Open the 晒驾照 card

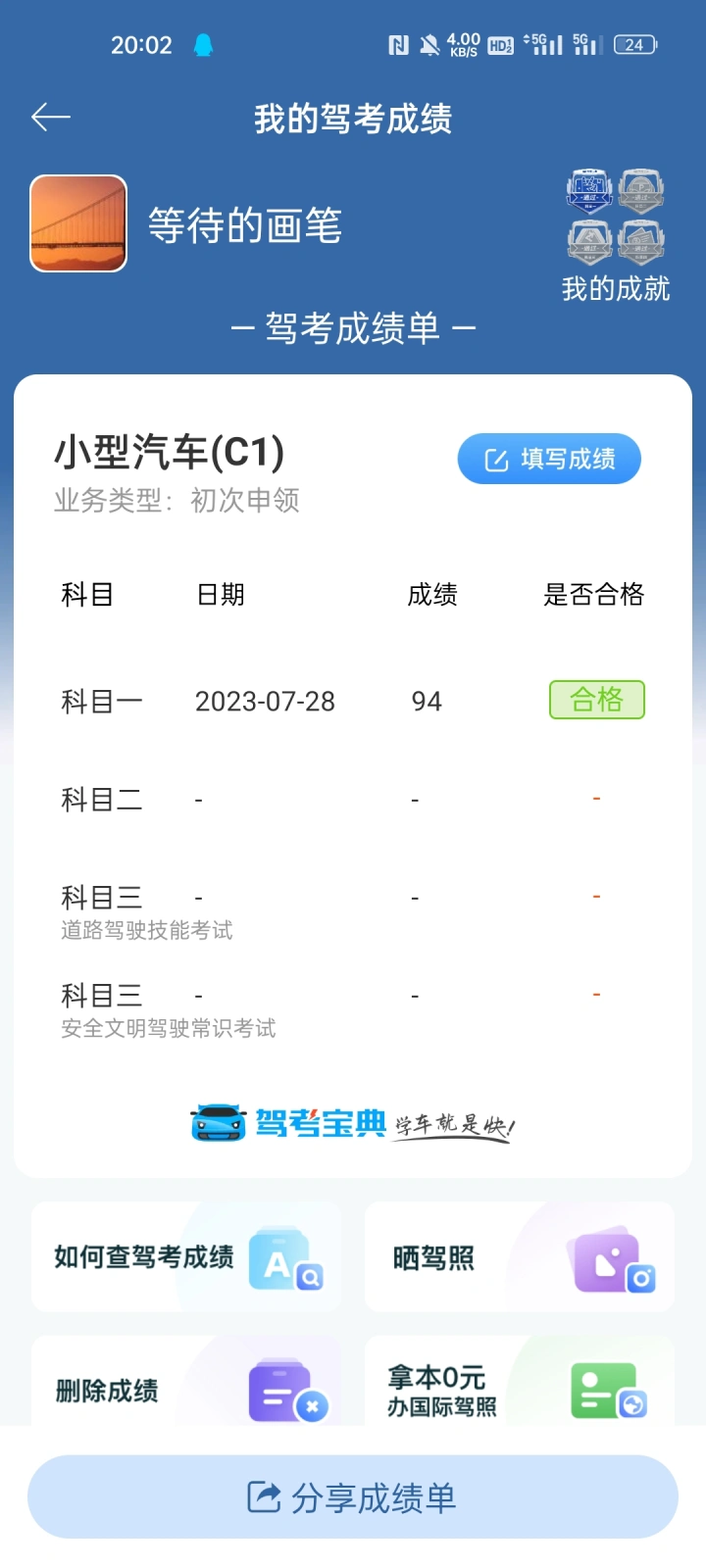click(x=520, y=1257)
